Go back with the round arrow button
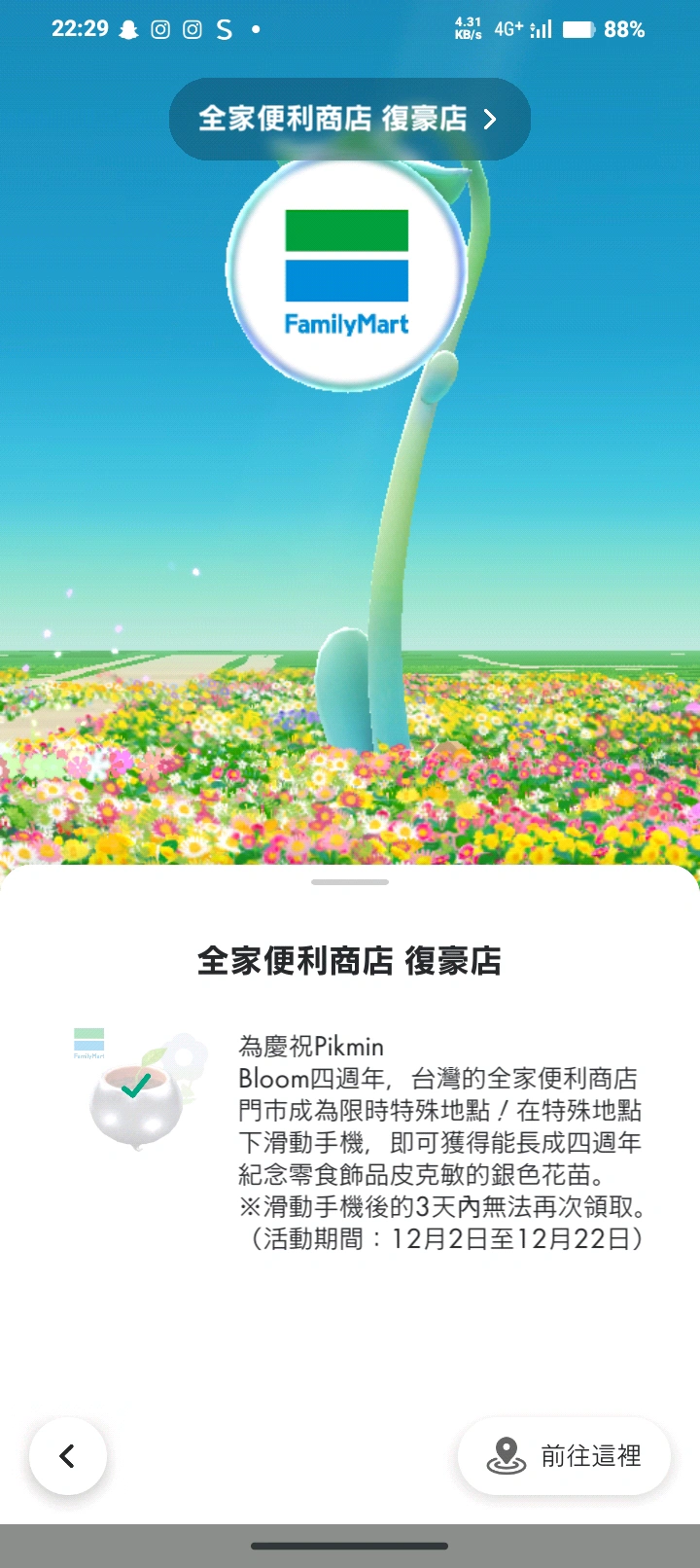Viewport: 700px width, 1568px height. pyautogui.click(x=68, y=1456)
